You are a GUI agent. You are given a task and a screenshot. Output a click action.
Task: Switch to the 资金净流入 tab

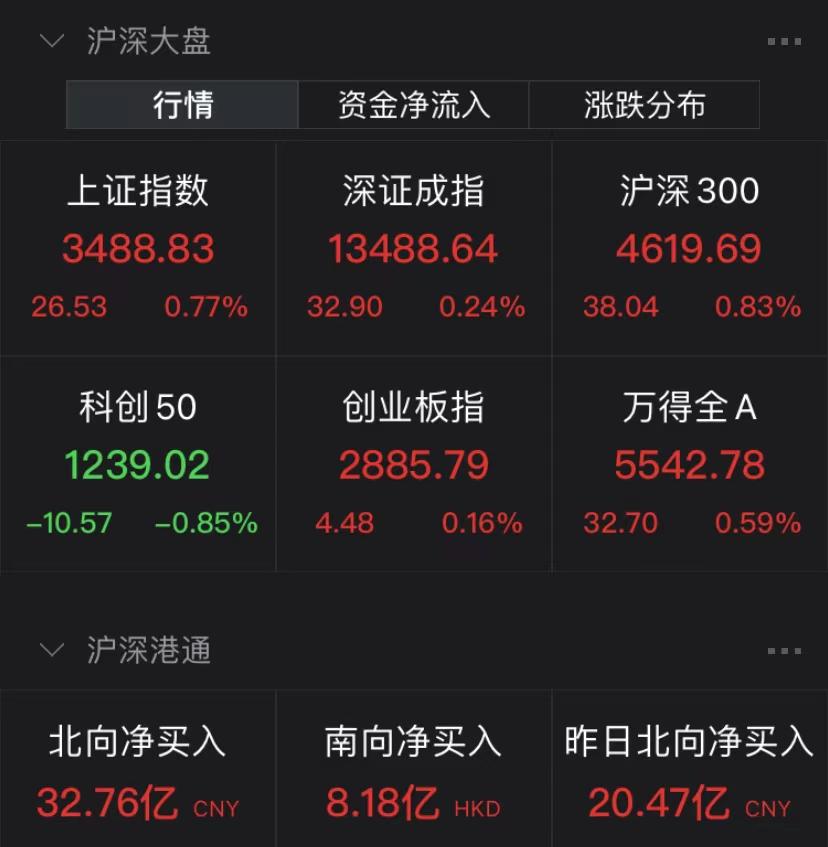pyautogui.click(x=413, y=103)
